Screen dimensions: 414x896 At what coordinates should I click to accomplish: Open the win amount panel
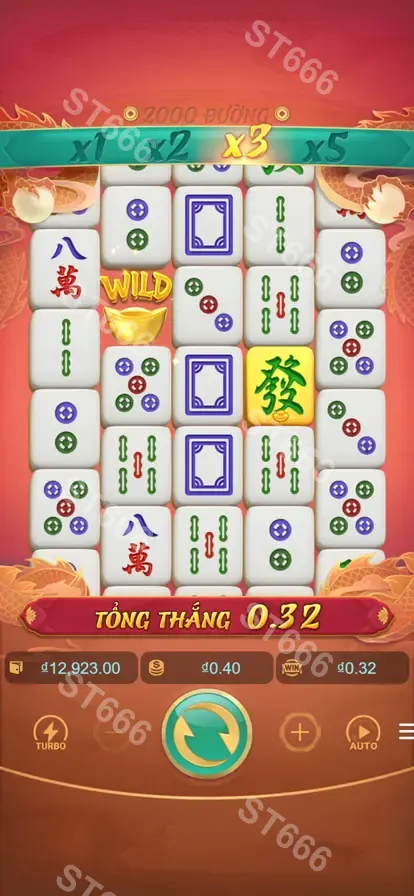click(342, 668)
